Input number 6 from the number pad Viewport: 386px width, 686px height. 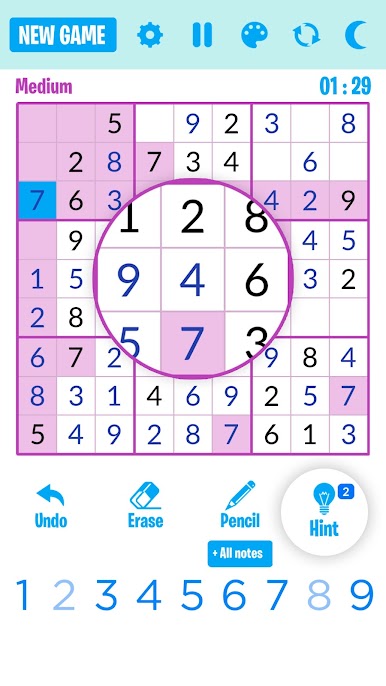pyautogui.click(x=234, y=595)
